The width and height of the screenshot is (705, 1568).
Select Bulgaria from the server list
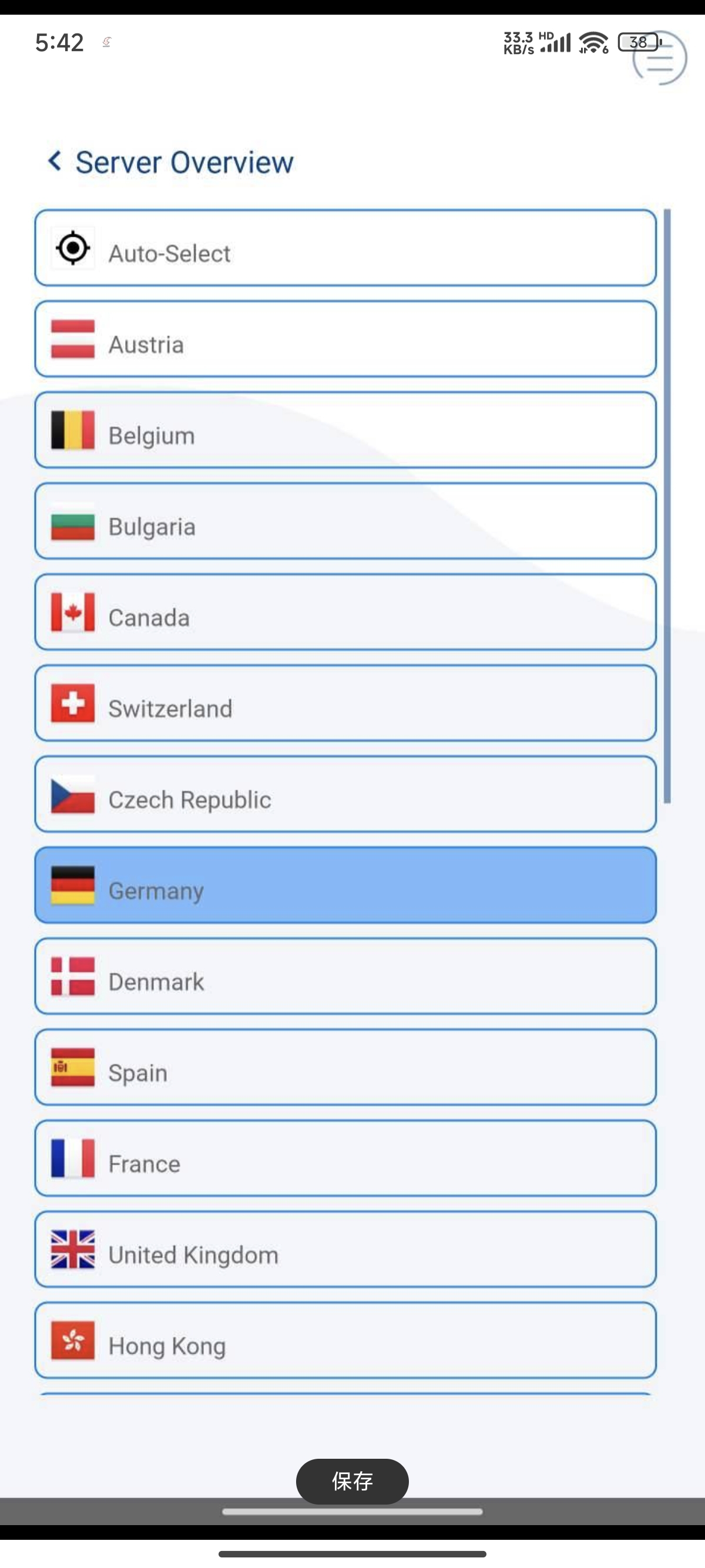coord(345,521)
